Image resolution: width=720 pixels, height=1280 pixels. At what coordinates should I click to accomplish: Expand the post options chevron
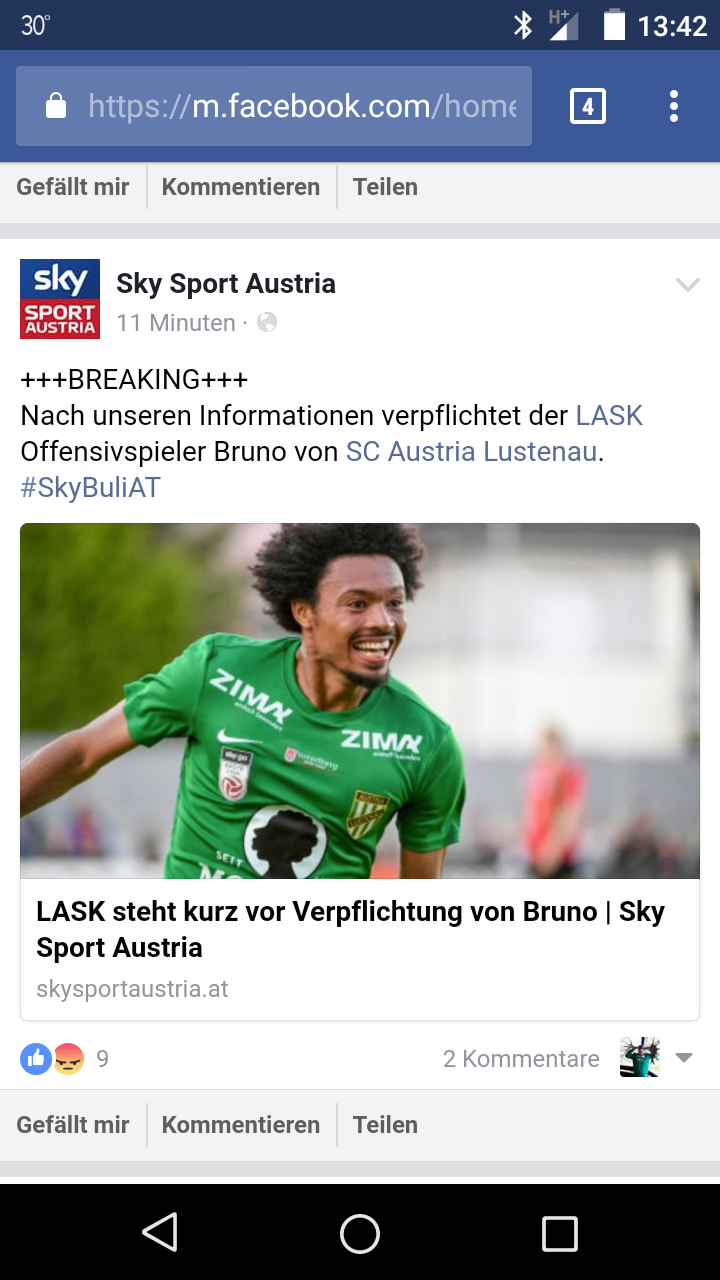[x=687, y=285]
